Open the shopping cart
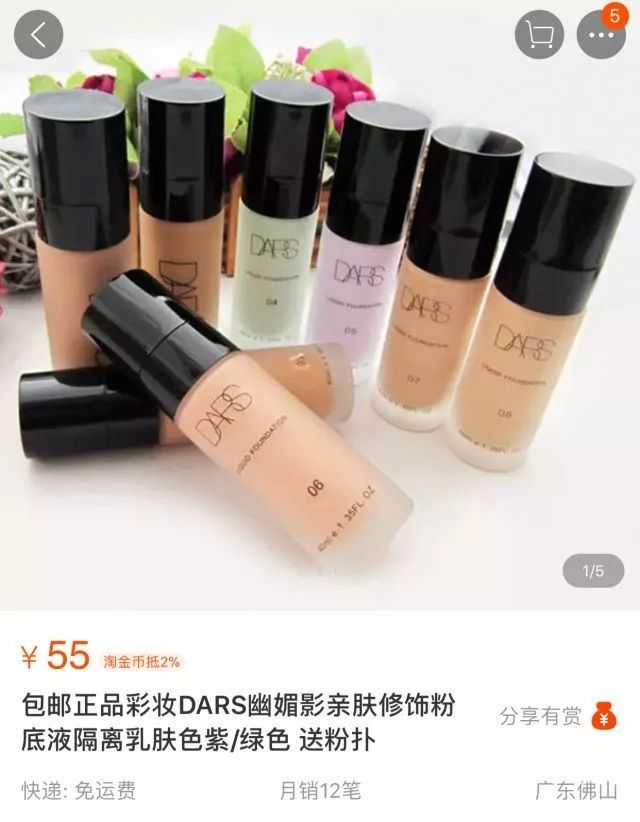Image resolution: width=640 pixels, height=822 pixels. pos(539,37)
